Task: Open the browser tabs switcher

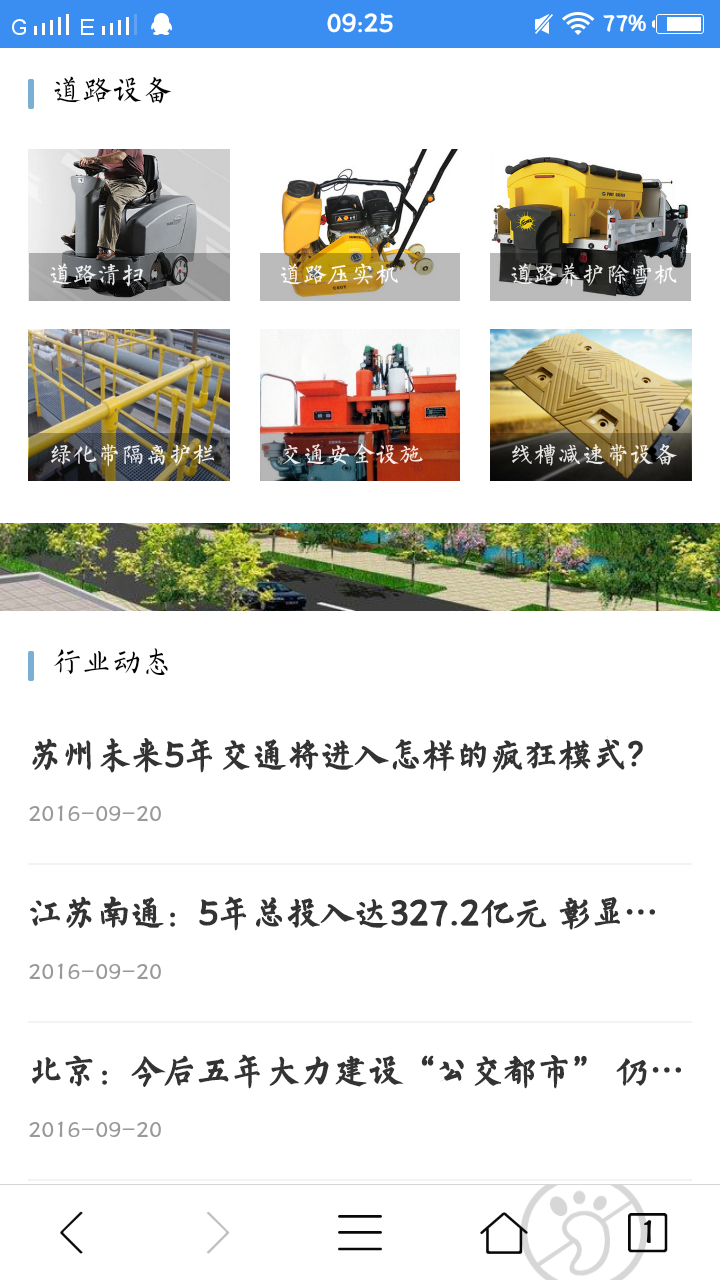Action: 647,1233
